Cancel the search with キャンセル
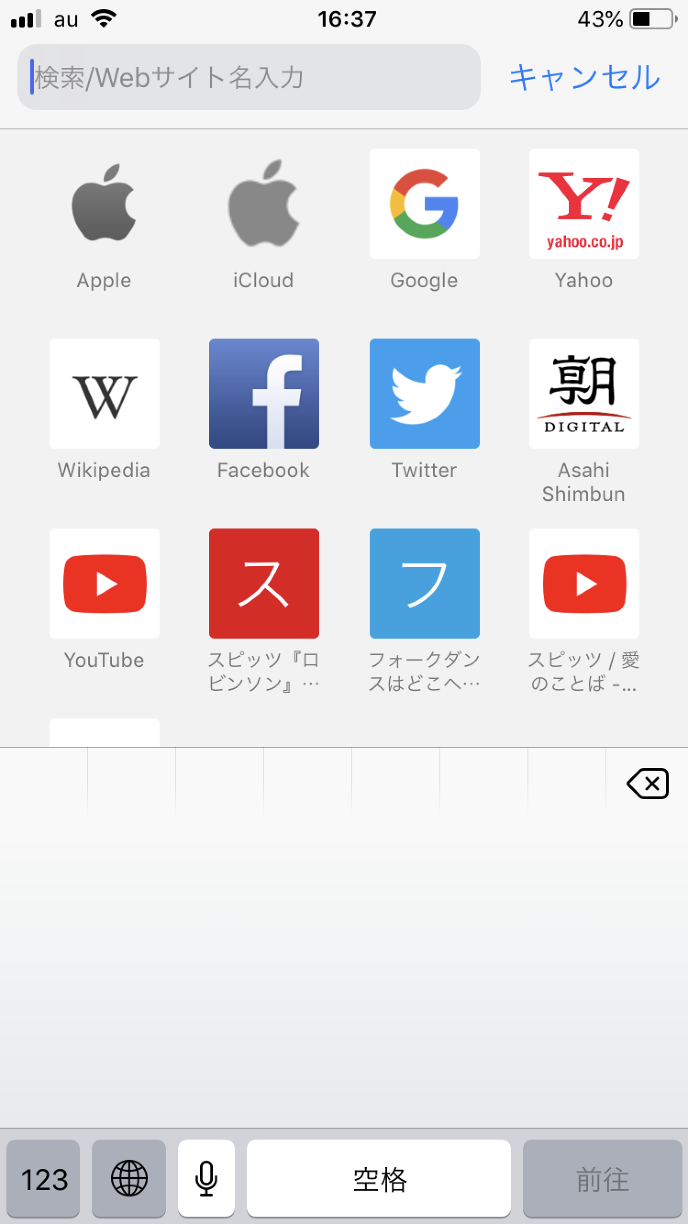688x1224 pixels. tap(584, 77)
